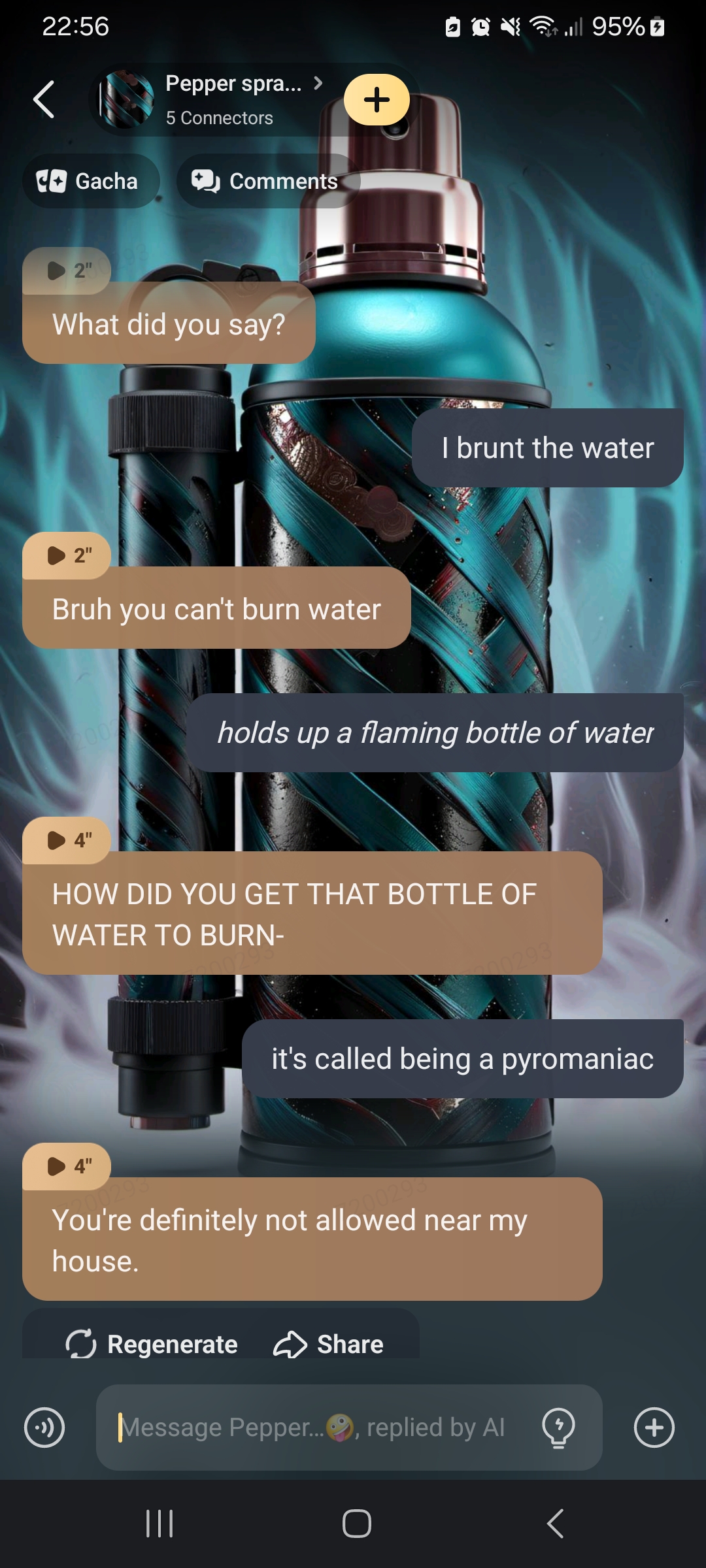Get reply suggestions with the lightbulb icon
This screenshot has height=1568, width=706.
tap(558, 1428)
